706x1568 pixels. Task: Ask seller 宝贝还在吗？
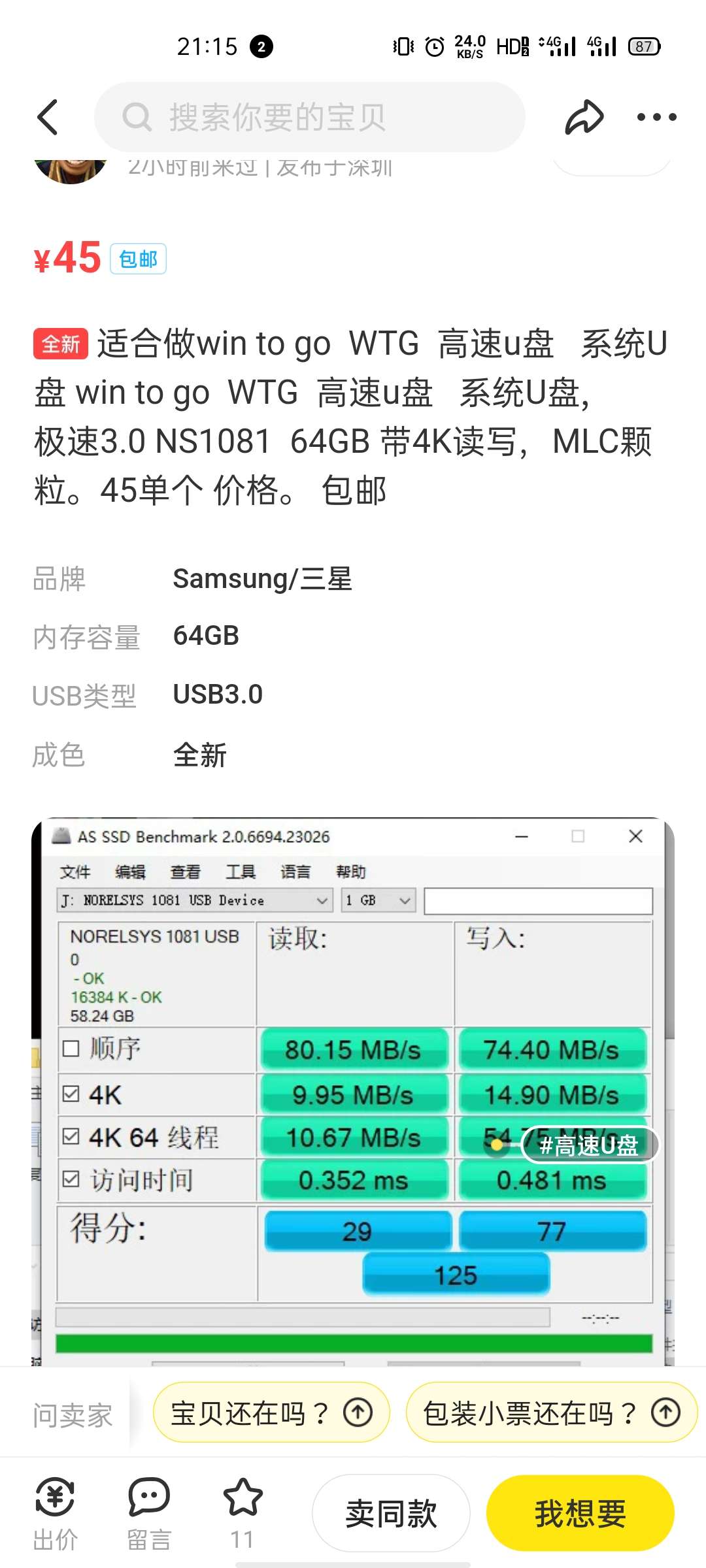pos(271,1413)
